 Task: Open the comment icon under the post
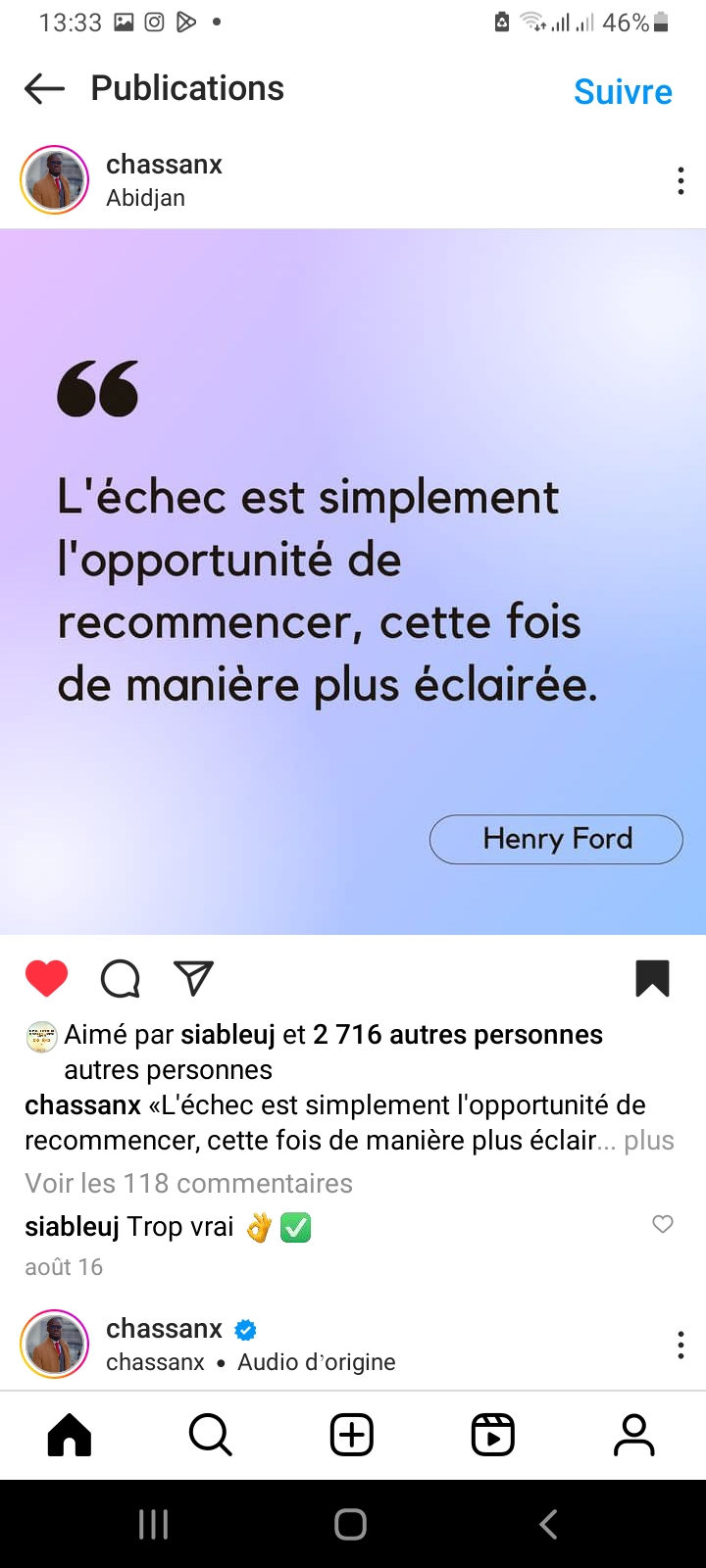point(121,978)
